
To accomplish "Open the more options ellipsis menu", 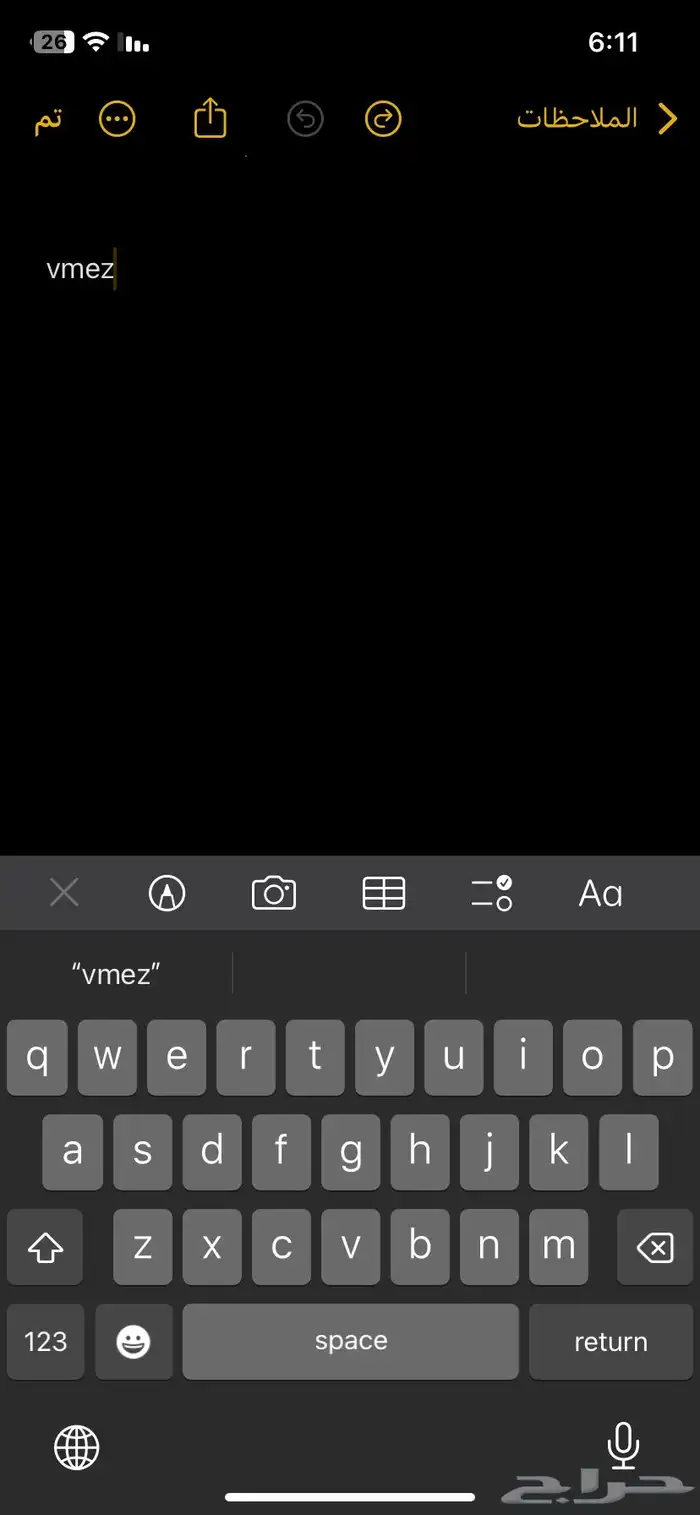I will 118,120.
